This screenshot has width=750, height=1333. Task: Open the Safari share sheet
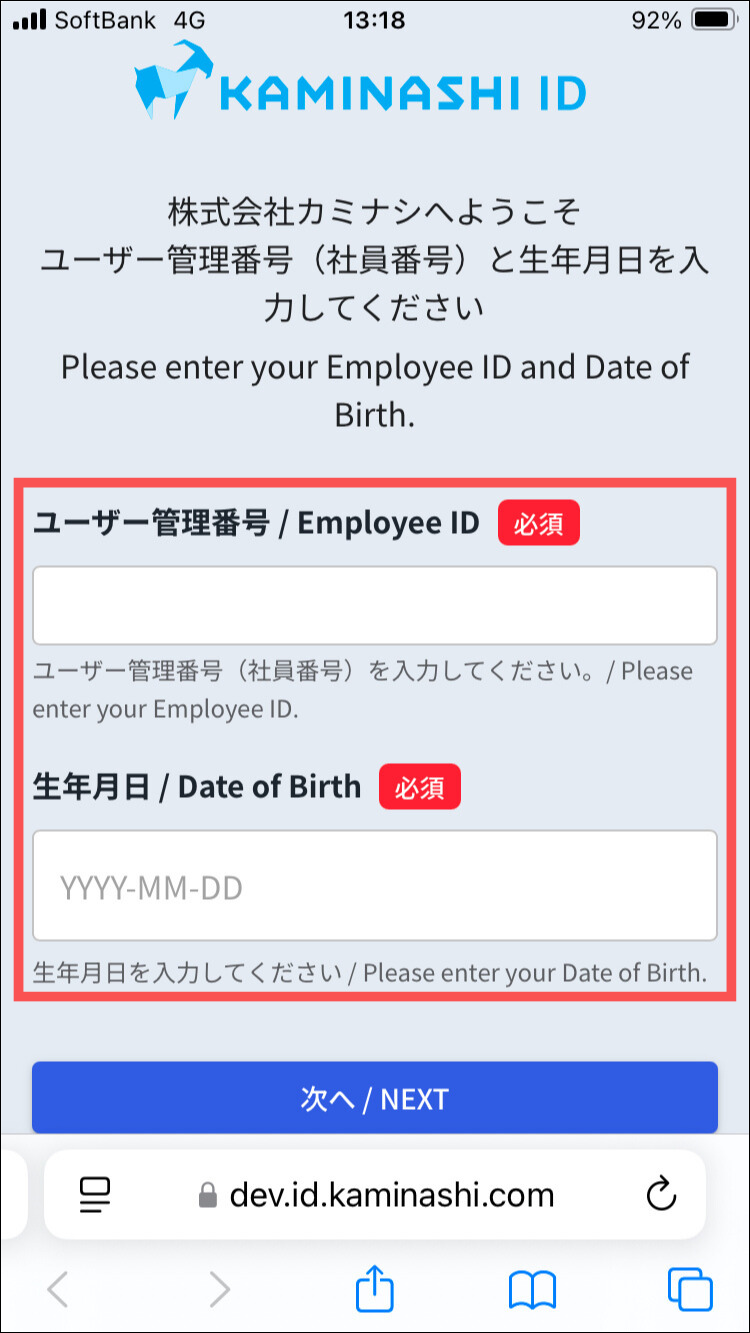coord(375,1289)
